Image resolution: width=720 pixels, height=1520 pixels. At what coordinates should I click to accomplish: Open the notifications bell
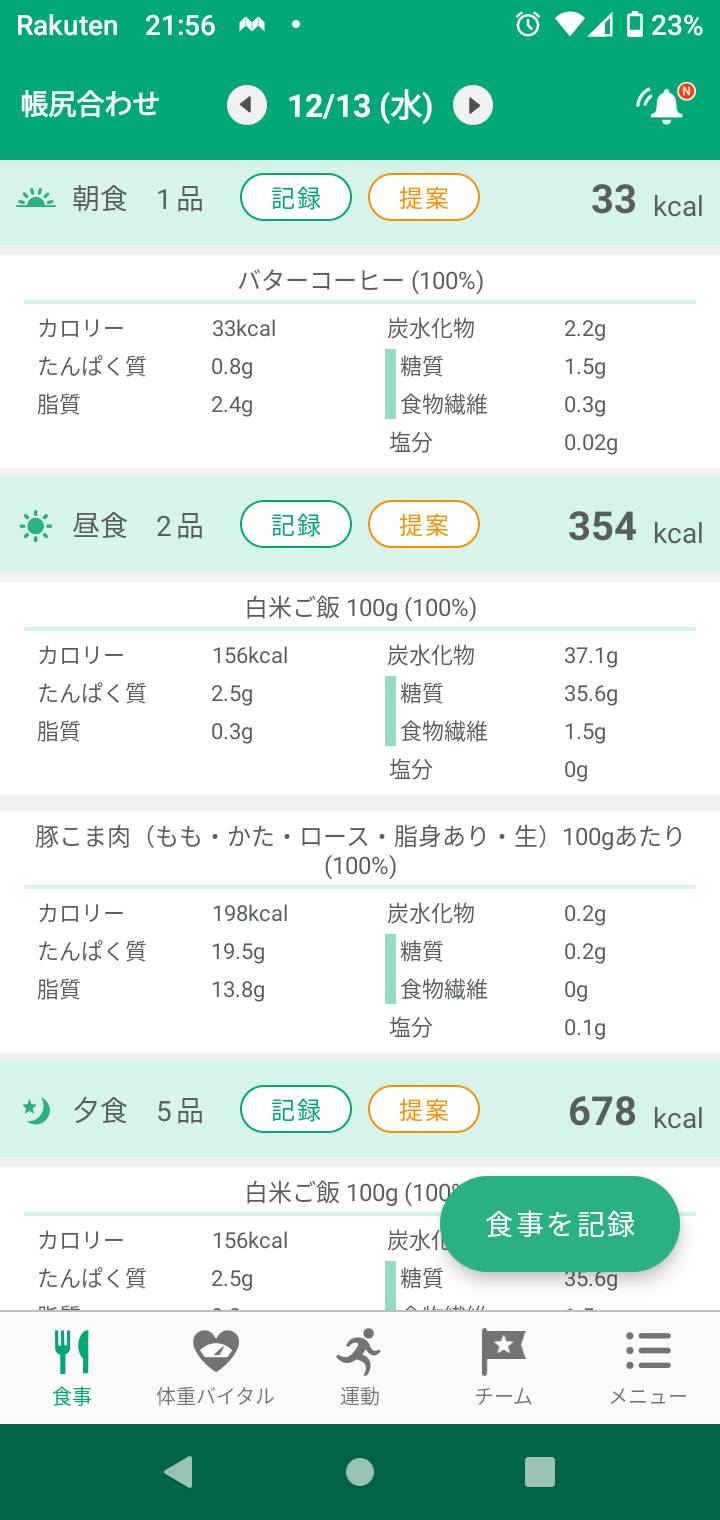666,104
